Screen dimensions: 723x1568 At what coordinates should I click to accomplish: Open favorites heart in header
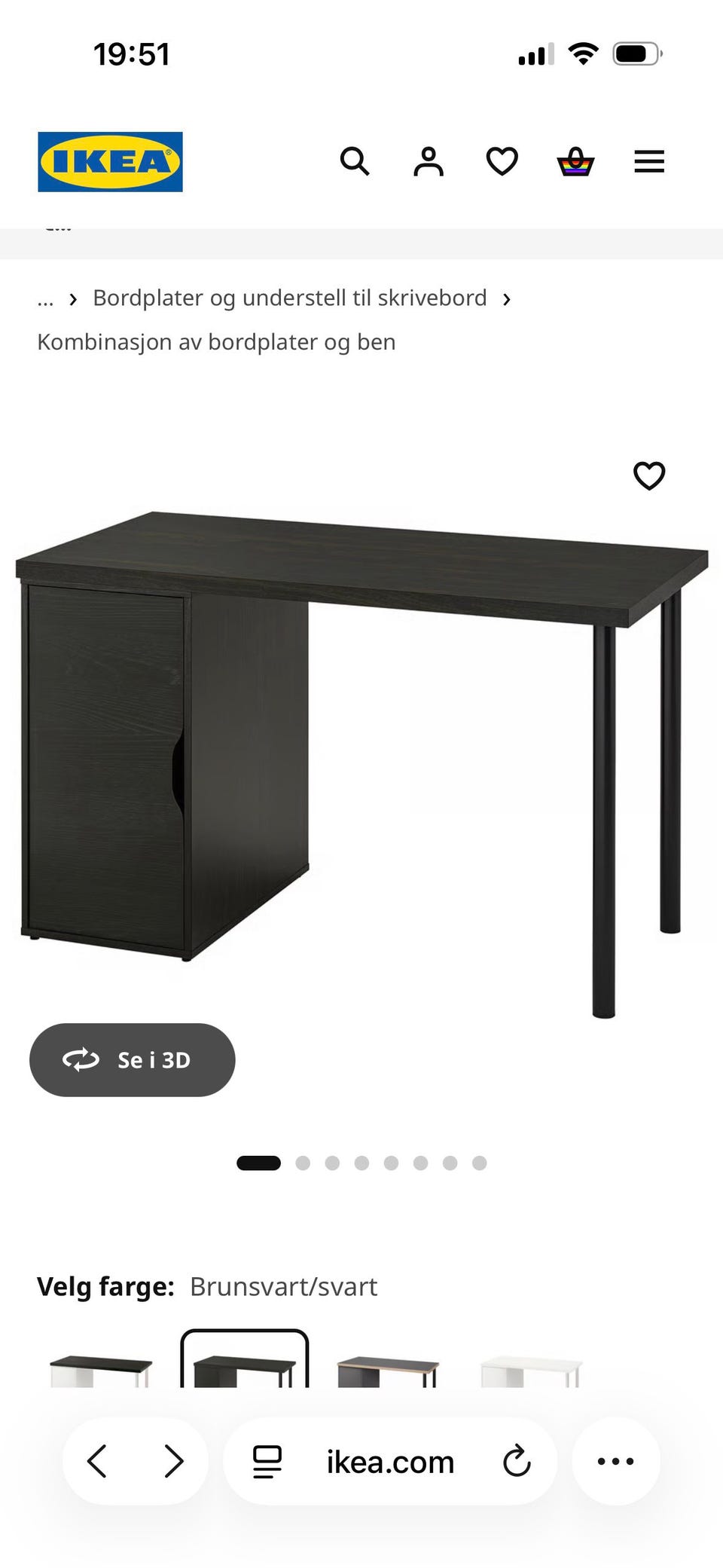click(x=502, y=161)
